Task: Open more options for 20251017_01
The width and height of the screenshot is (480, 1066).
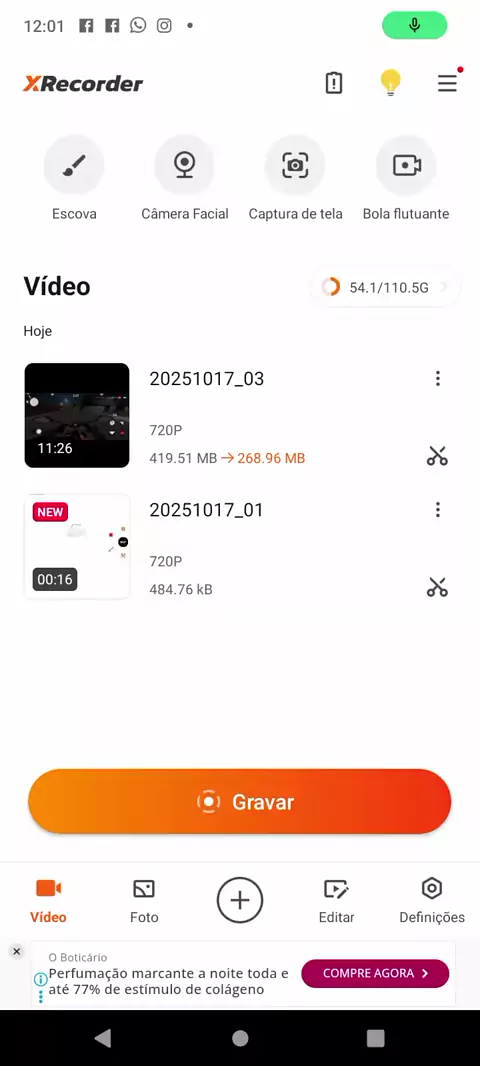Action: (438, 509)
